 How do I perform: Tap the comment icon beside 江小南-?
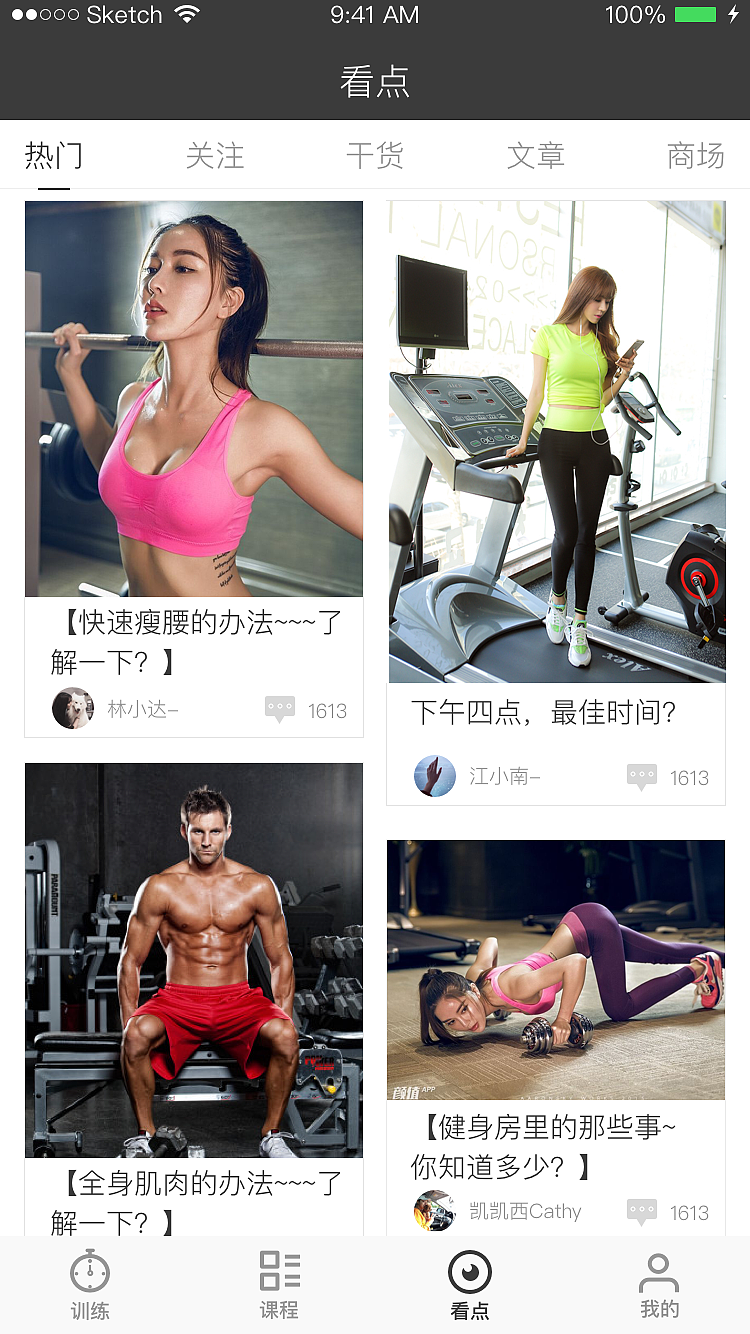pyautogui.click(x=641, y=776)
